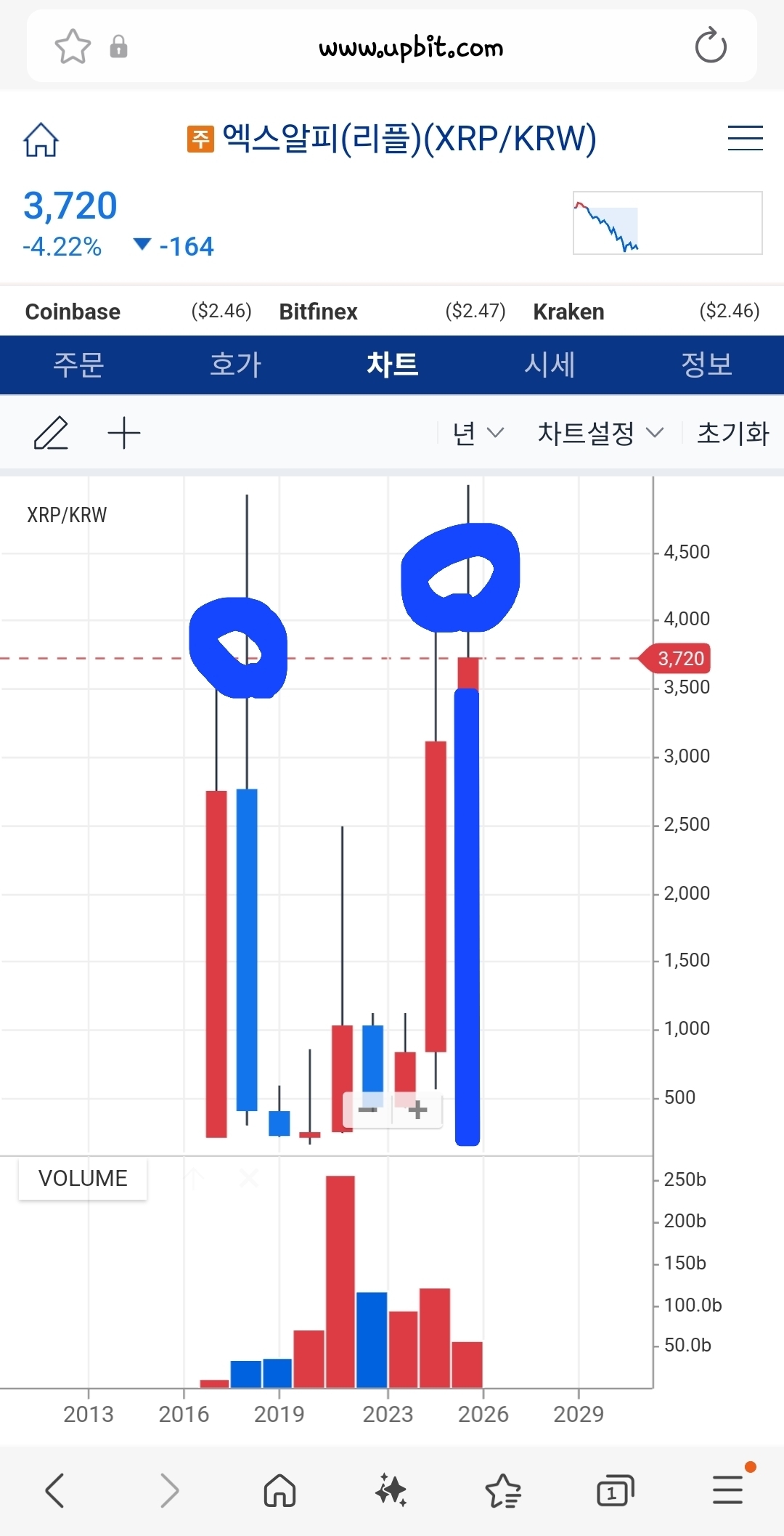
Task: Open the hamburger menu beside XRP/KRW
Action: pos(745,138)
